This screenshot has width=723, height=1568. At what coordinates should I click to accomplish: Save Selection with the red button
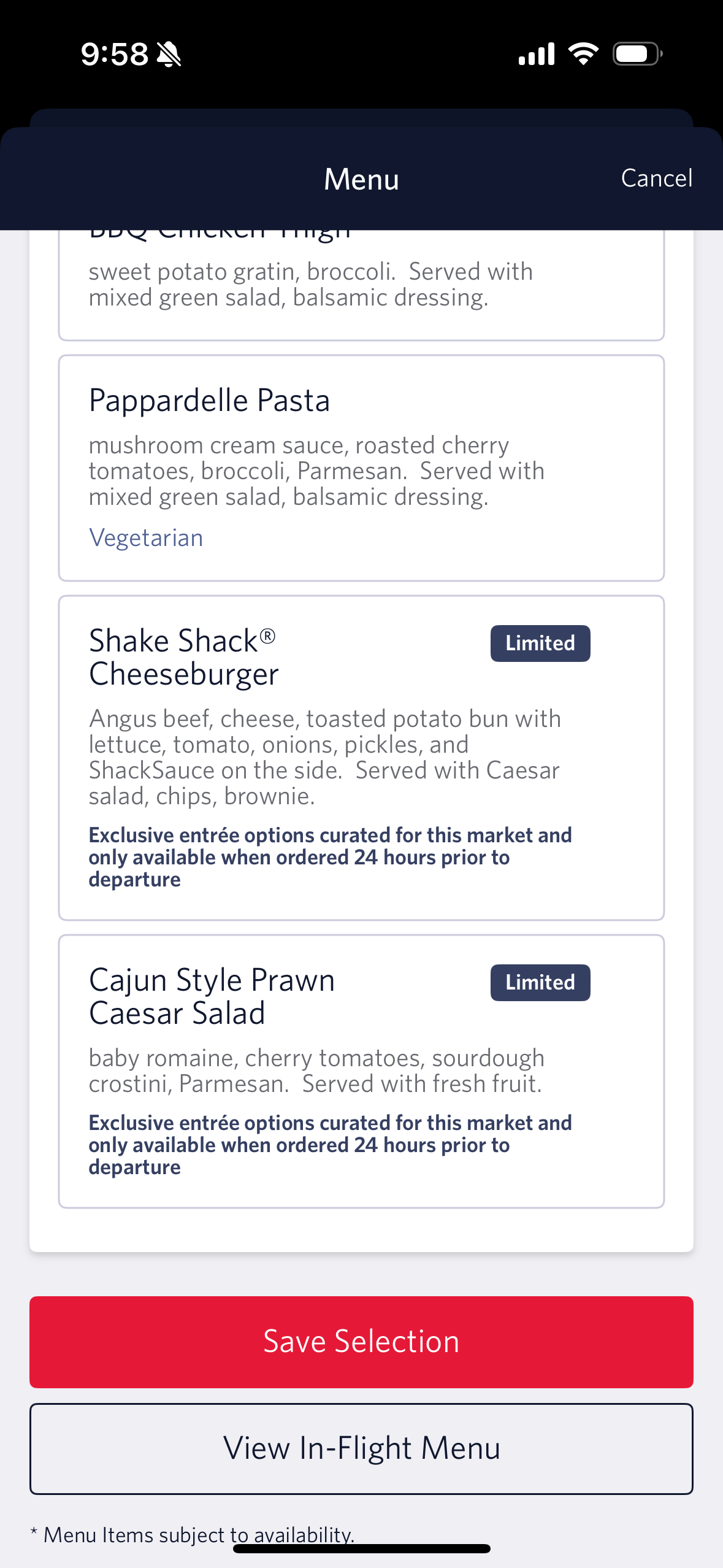coord(361,1340)
